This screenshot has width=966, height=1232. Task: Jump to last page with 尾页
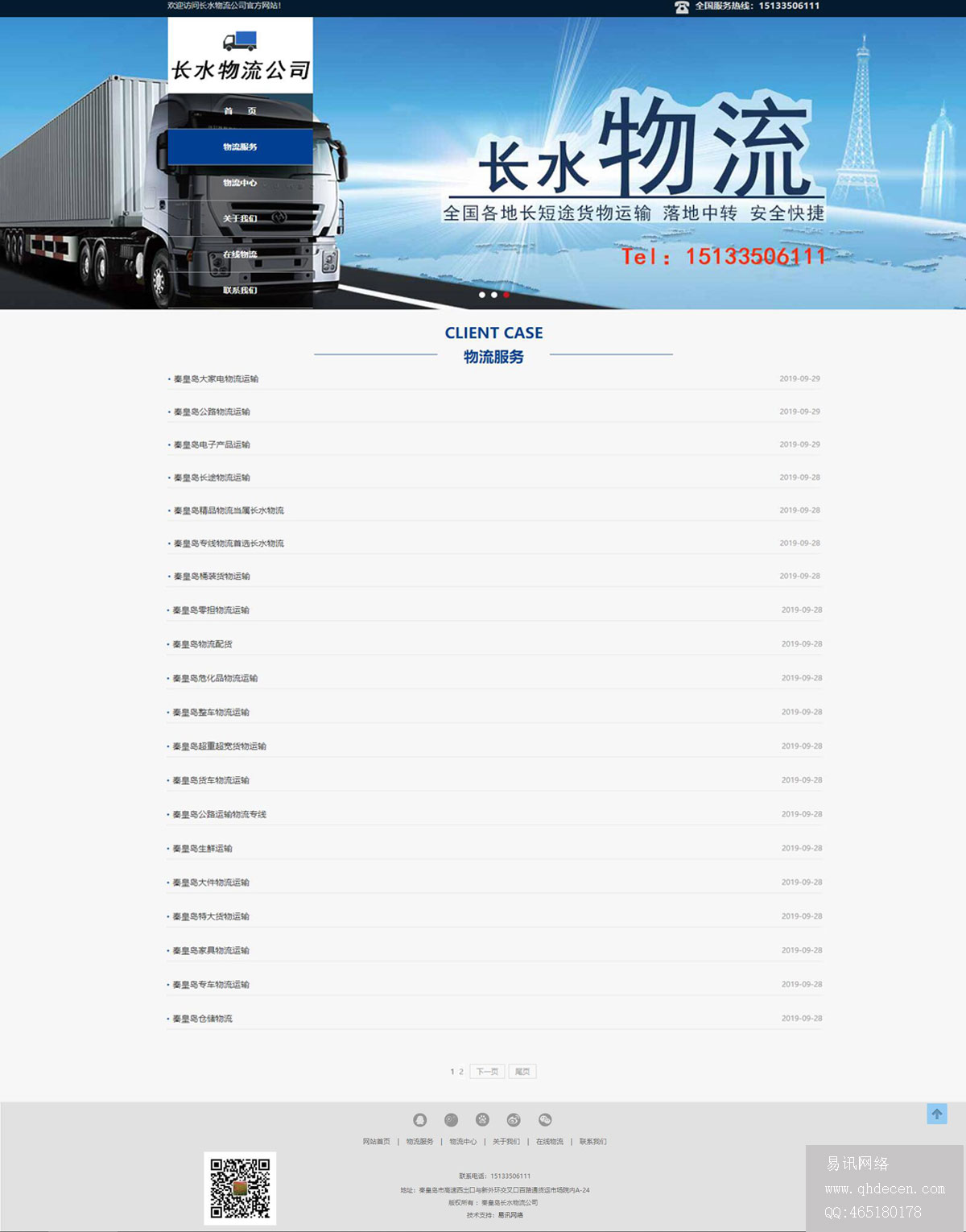[522, 1072]
